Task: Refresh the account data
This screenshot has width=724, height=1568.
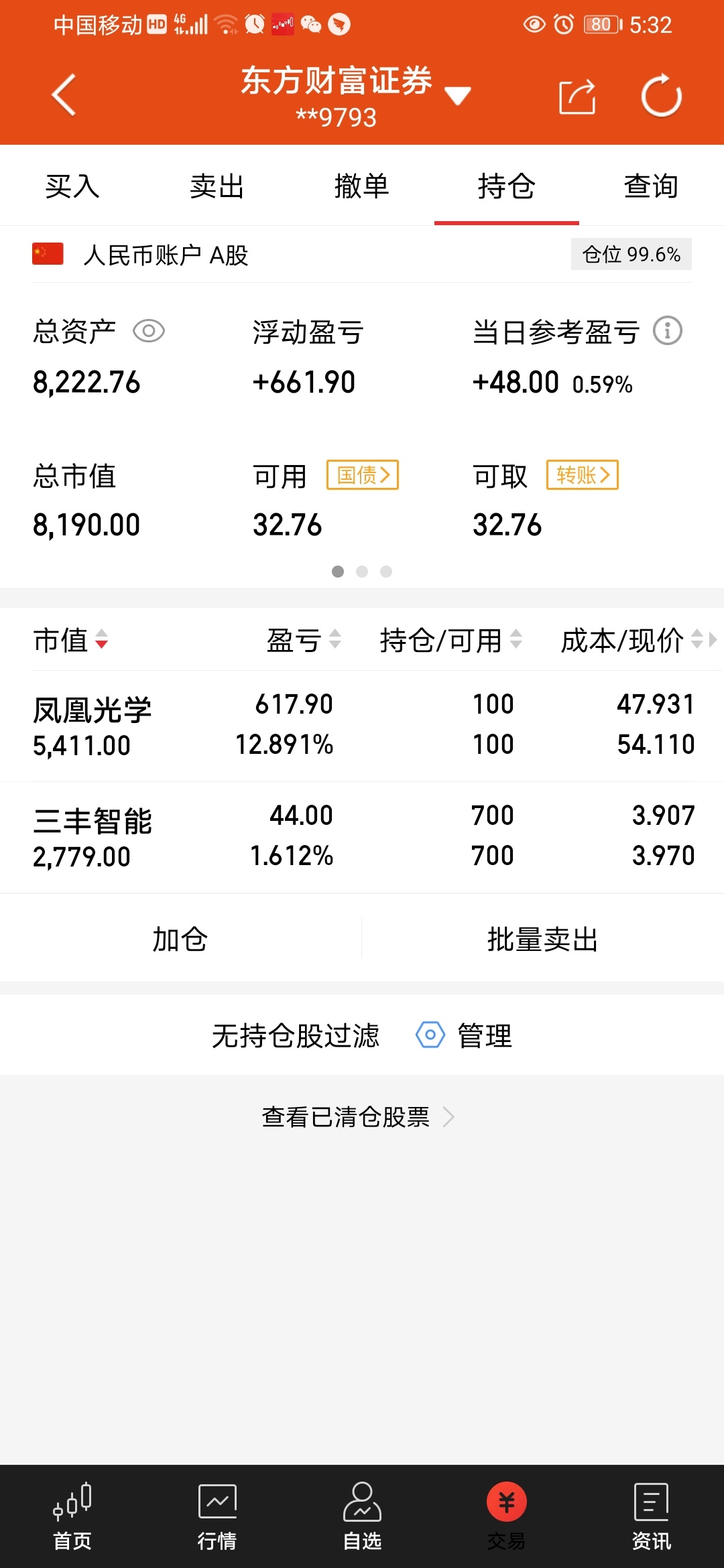Action: coord(661,96)
